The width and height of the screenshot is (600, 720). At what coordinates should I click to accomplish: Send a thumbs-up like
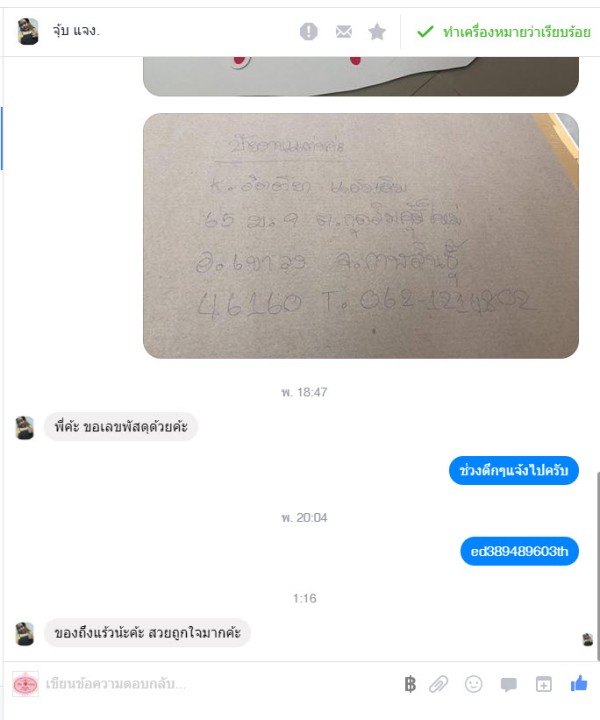coord(578,684)
